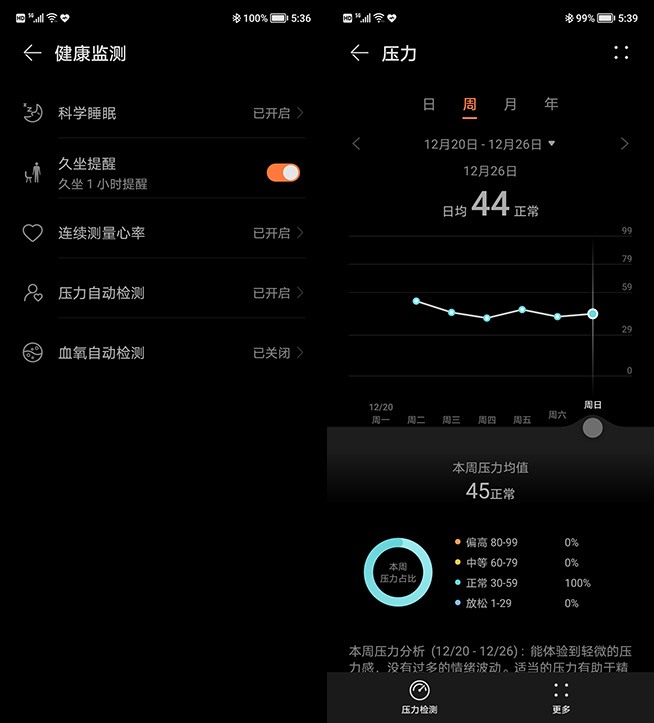Go back from the 健康监测 page
Viewport: 654px width, 723px height.
[x=33, y=54]
